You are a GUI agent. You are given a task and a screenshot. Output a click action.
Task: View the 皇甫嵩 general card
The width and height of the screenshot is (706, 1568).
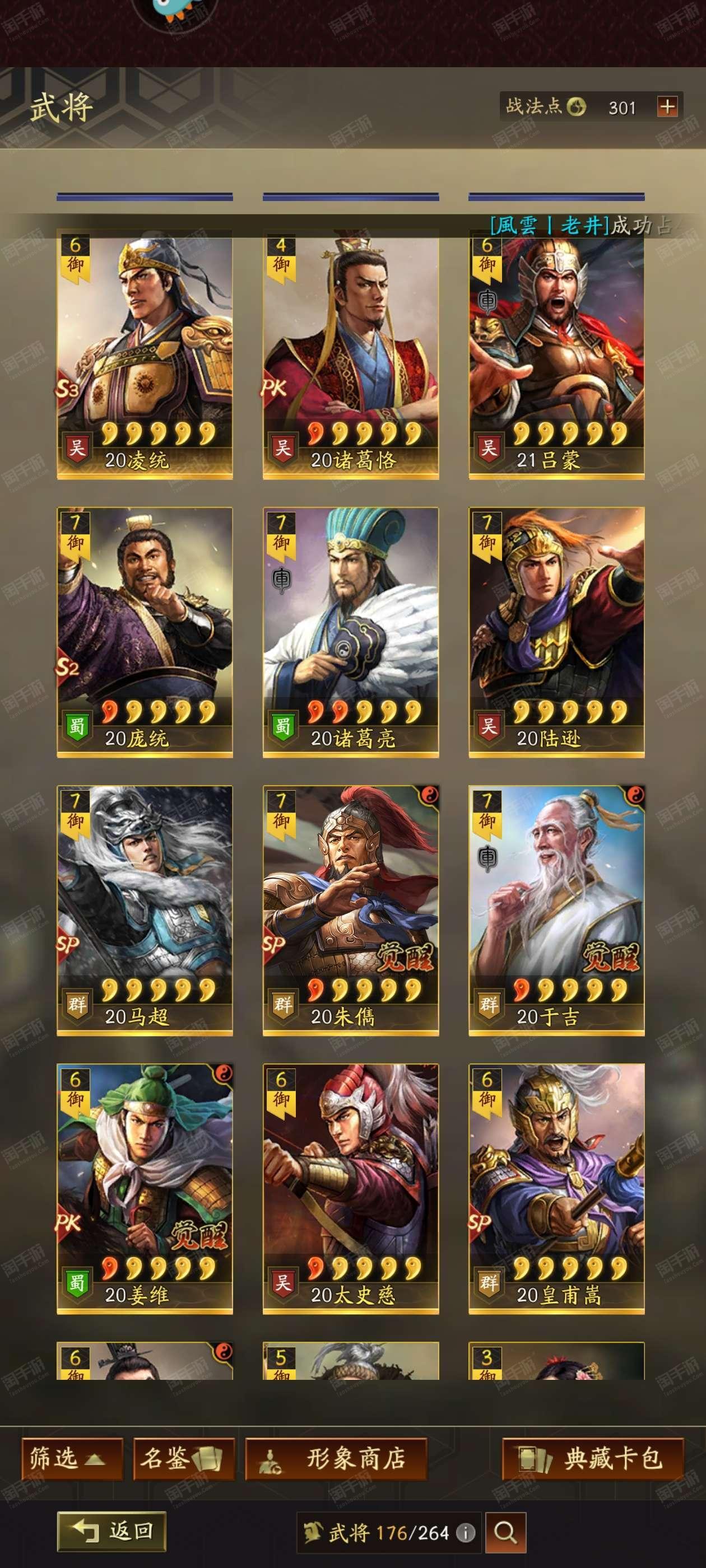pyautogui.click(x=557, y=1189)
